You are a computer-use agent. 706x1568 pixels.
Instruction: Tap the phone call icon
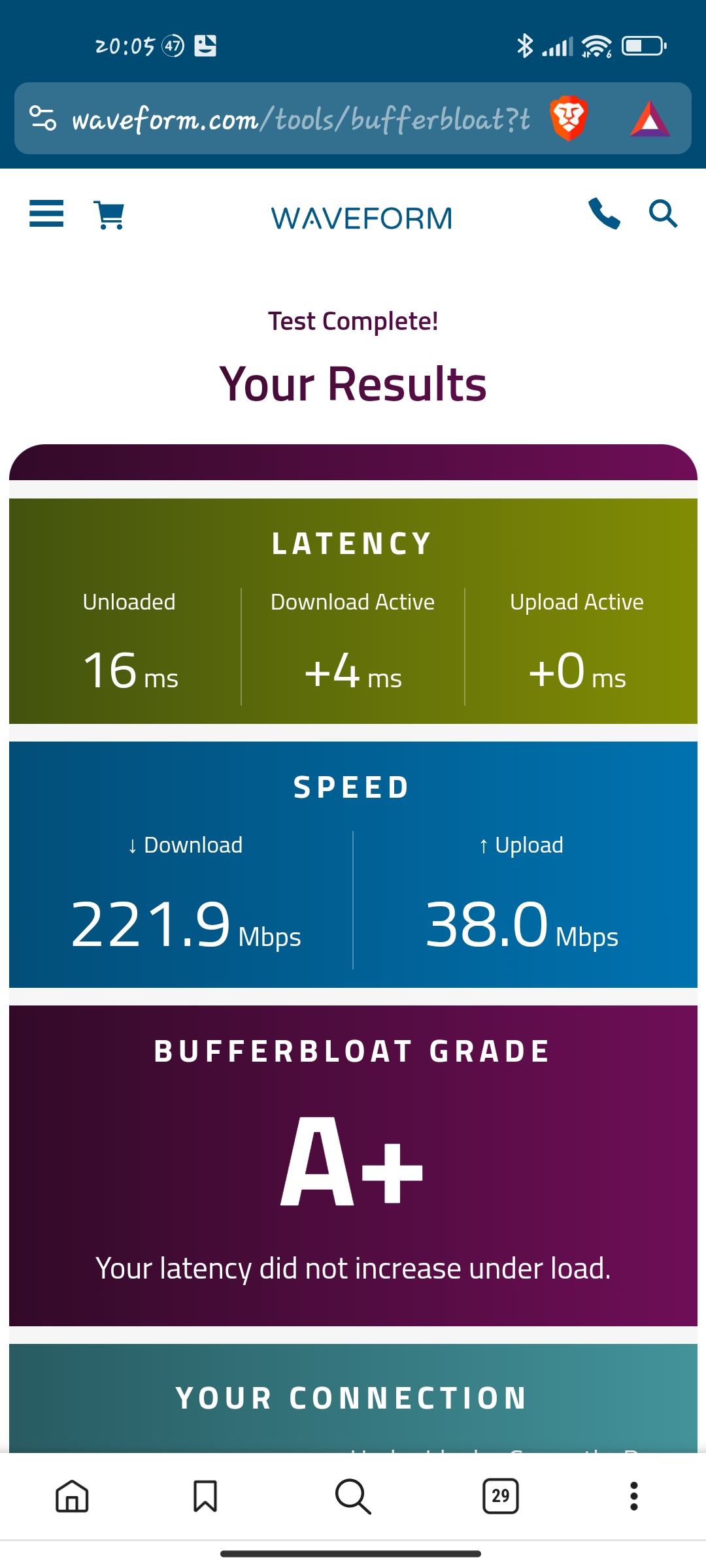[604, 214]
